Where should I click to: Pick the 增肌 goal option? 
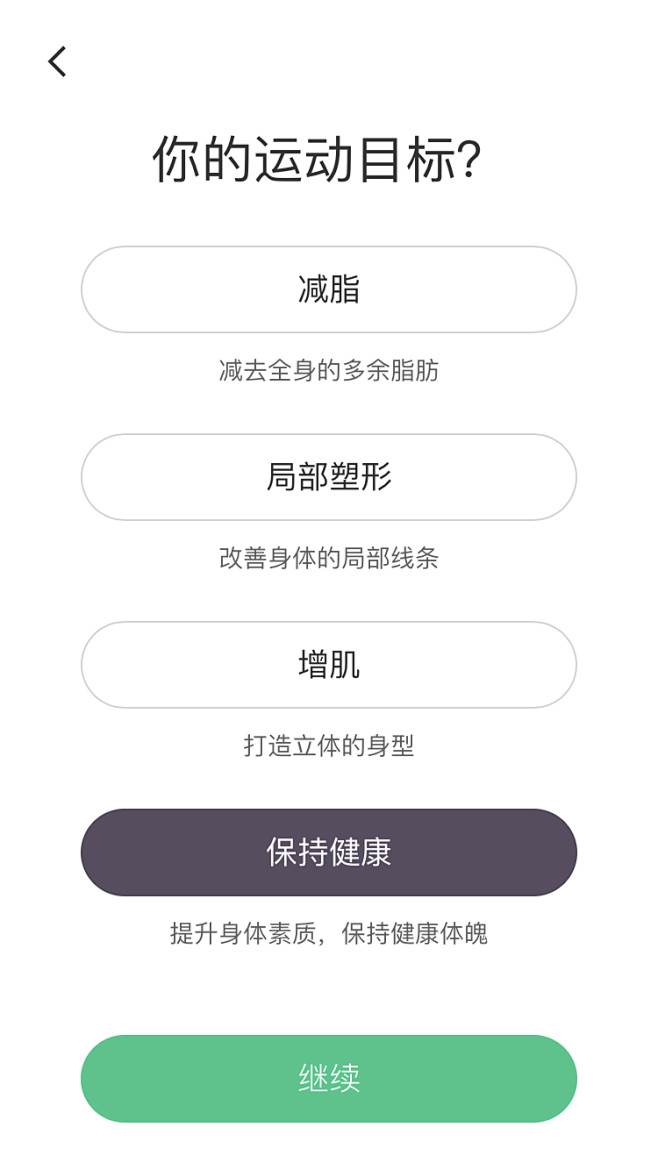[329, 665]
